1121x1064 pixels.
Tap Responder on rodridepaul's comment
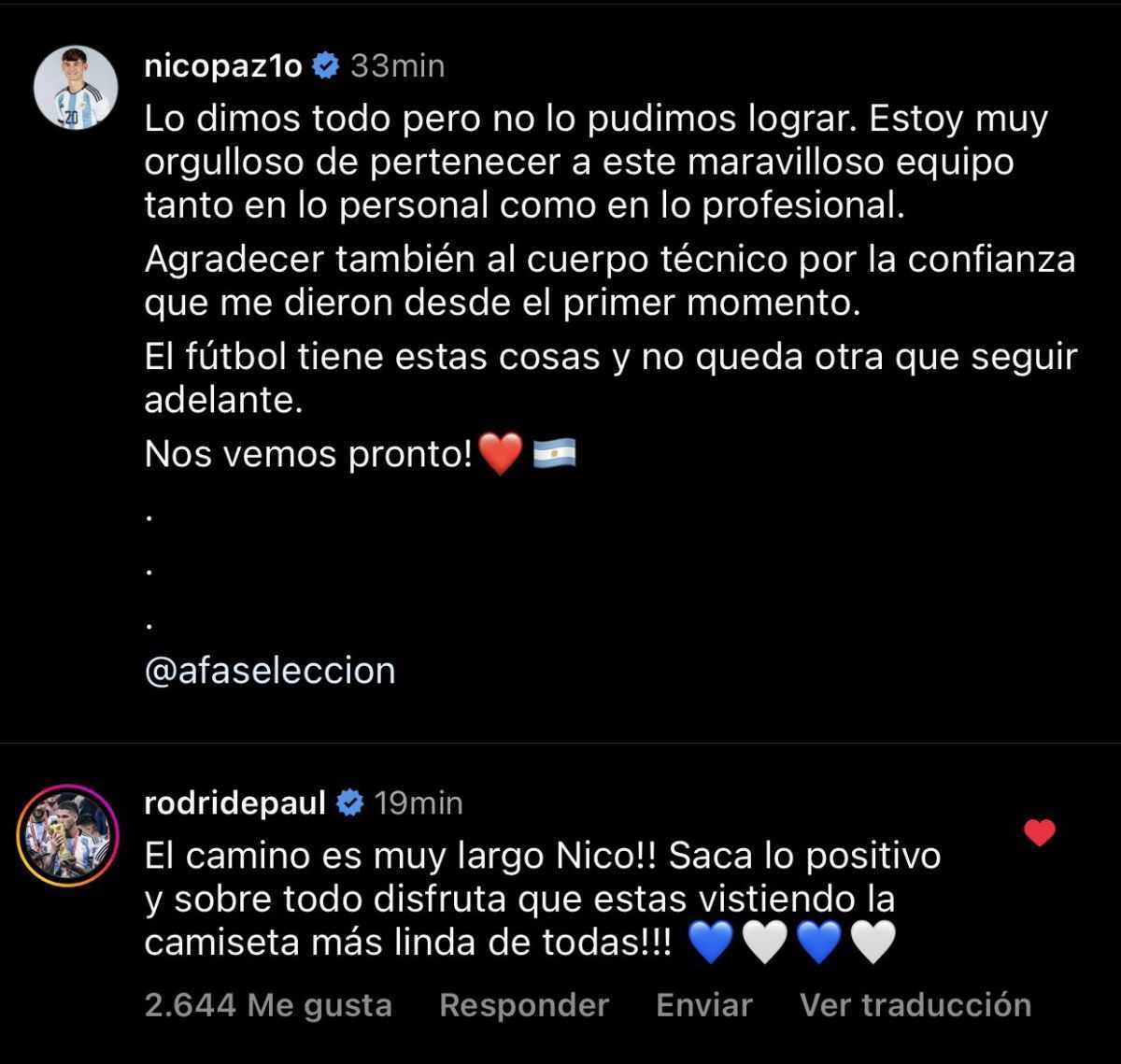coord(524,1005)
